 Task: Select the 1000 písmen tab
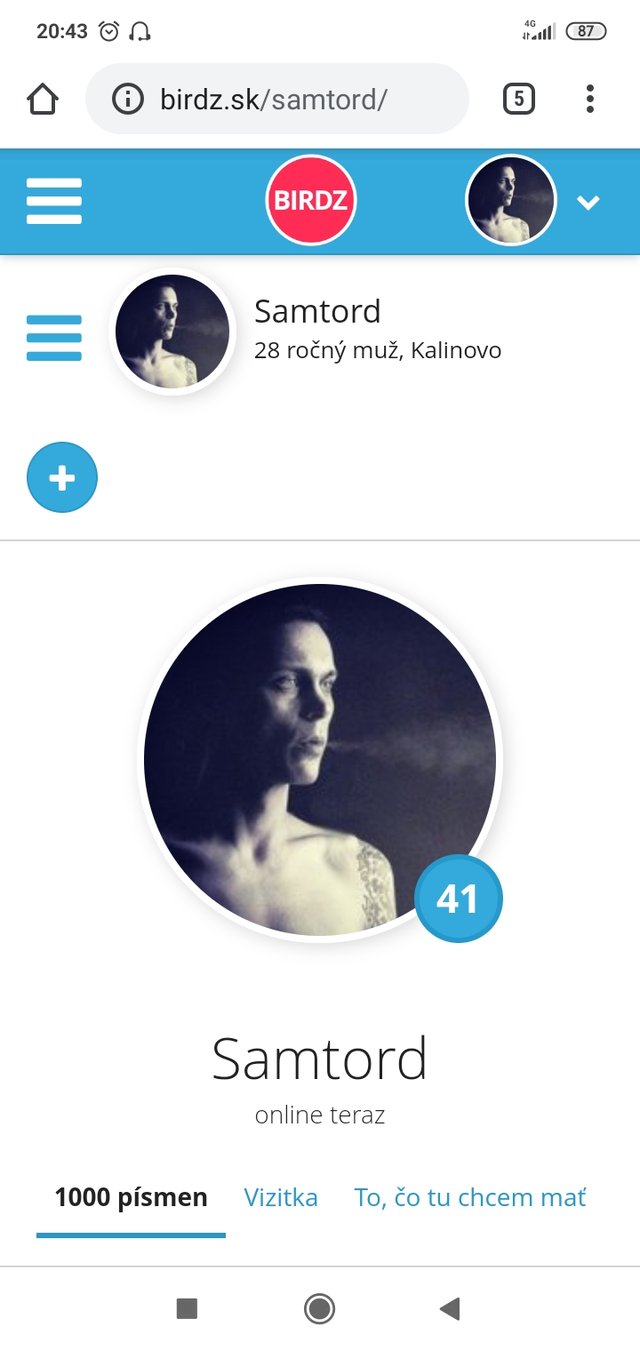coord(131,1197)
